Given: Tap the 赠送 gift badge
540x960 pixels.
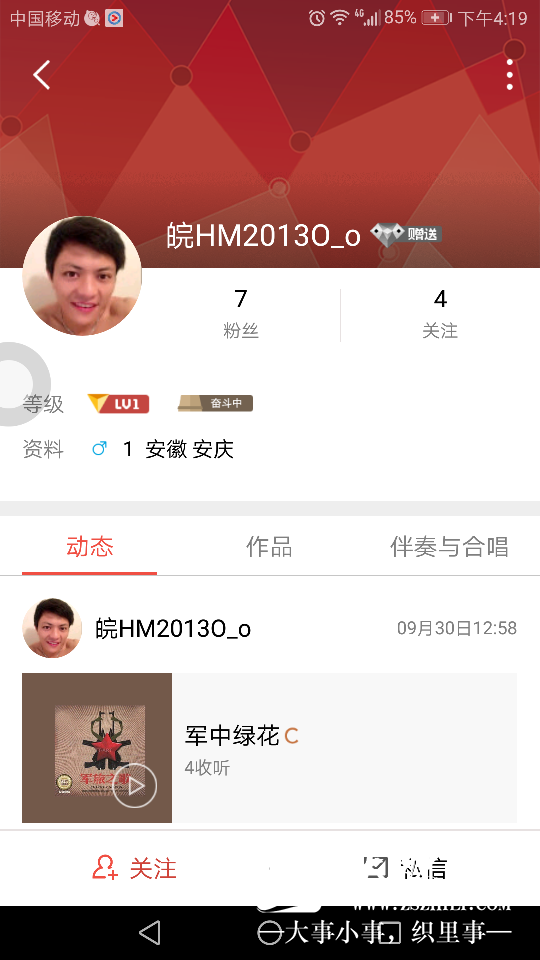Looking at the screenshot, I should pyautogui.click(x=406, y=234).
